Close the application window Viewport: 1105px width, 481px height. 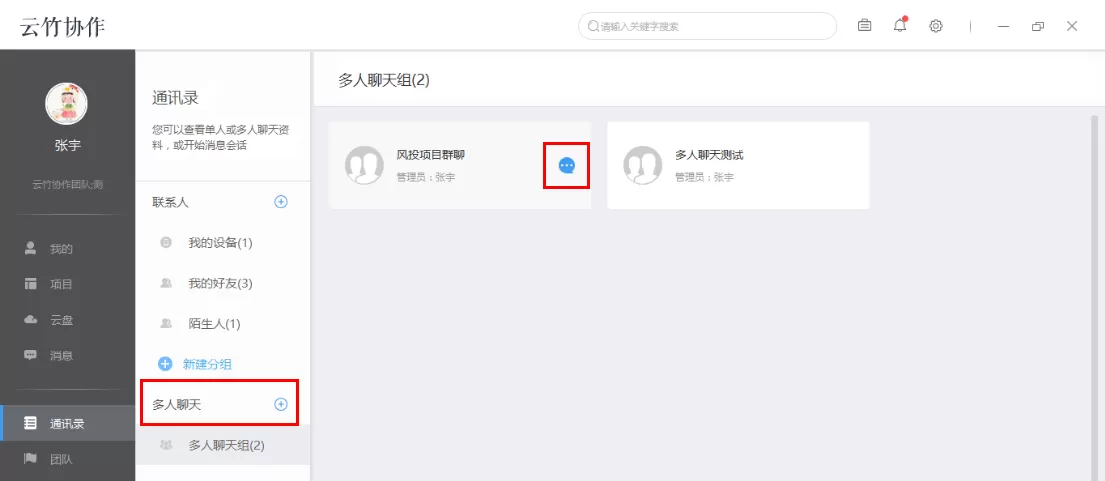pos(1072,26)
